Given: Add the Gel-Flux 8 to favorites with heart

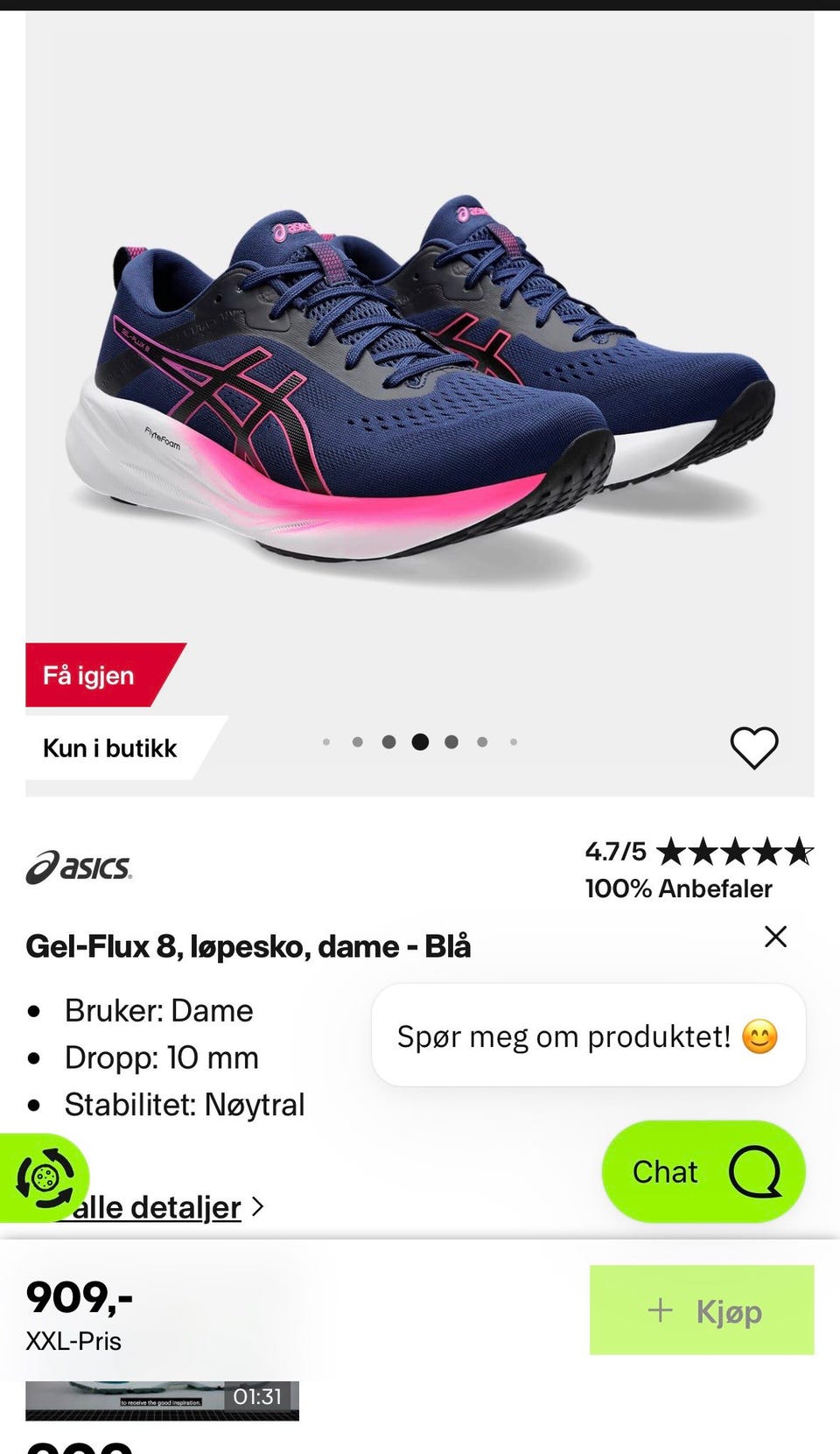Looking at the screenshot, I should point(754,748).
